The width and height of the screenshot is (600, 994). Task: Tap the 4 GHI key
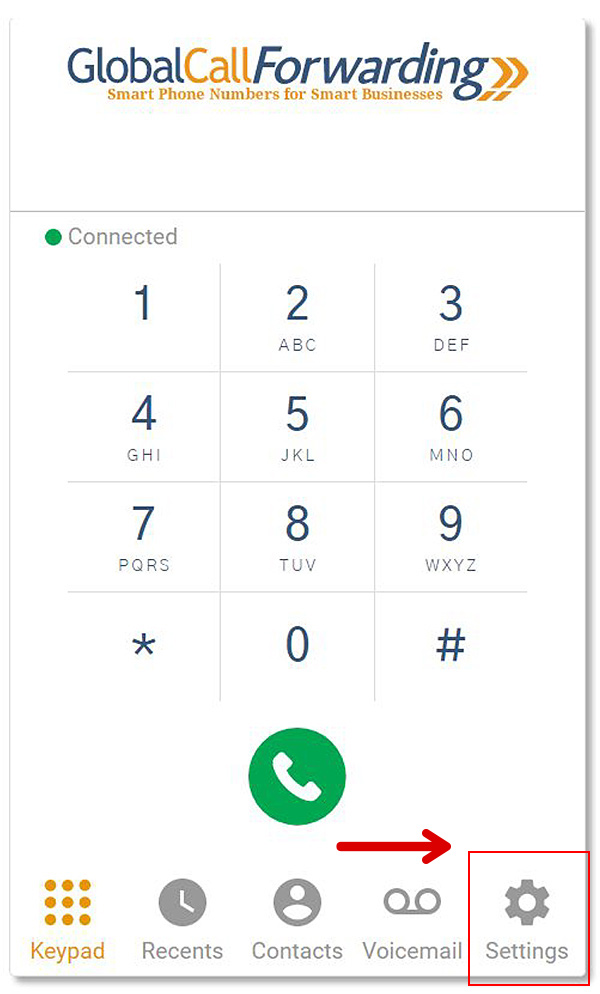pos(144,427)
